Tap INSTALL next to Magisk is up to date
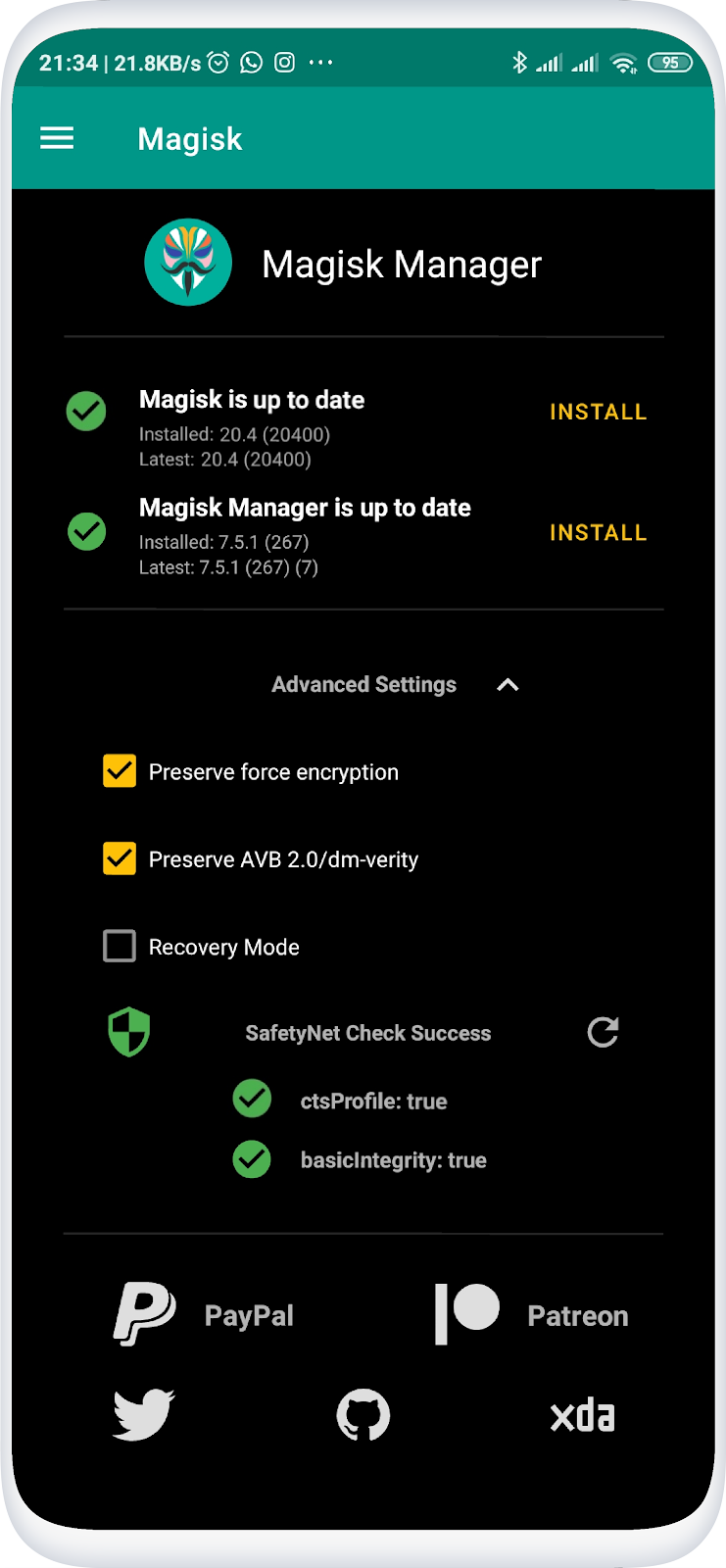 tap(598, 413)
